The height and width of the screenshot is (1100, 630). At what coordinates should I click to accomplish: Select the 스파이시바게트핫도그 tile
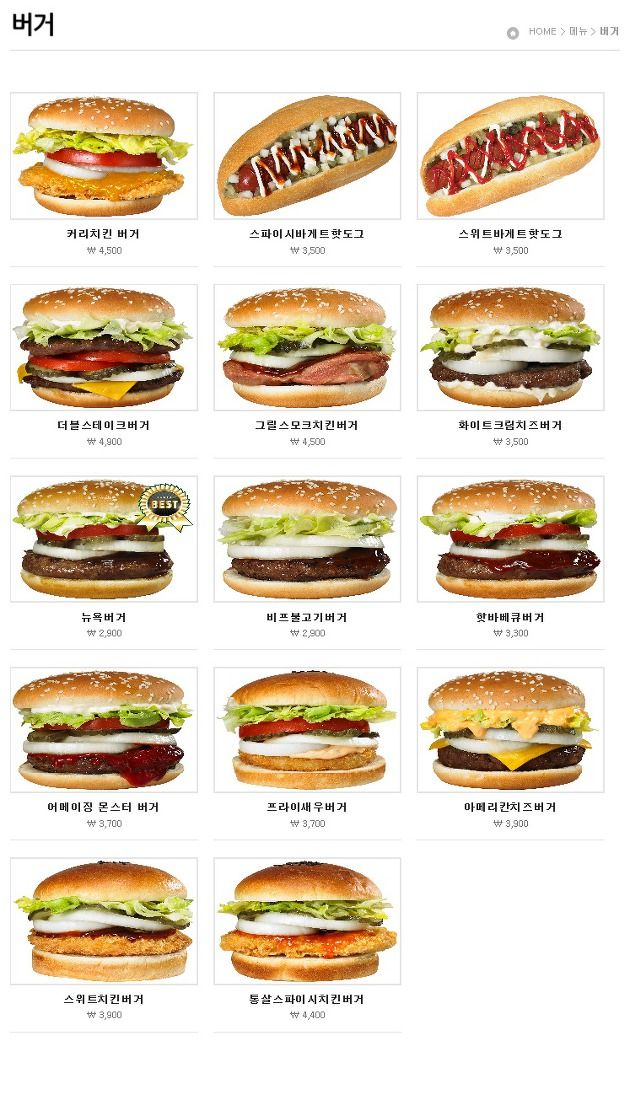(307, 156)
